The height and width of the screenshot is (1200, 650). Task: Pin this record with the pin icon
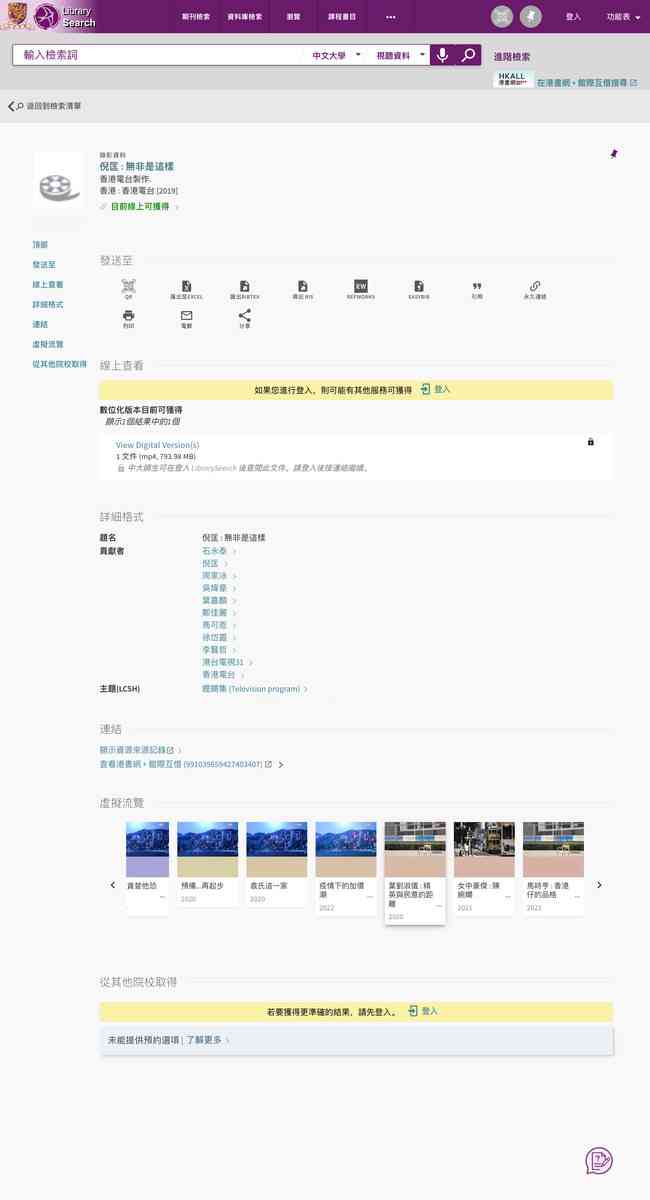(x=614, y=154)
